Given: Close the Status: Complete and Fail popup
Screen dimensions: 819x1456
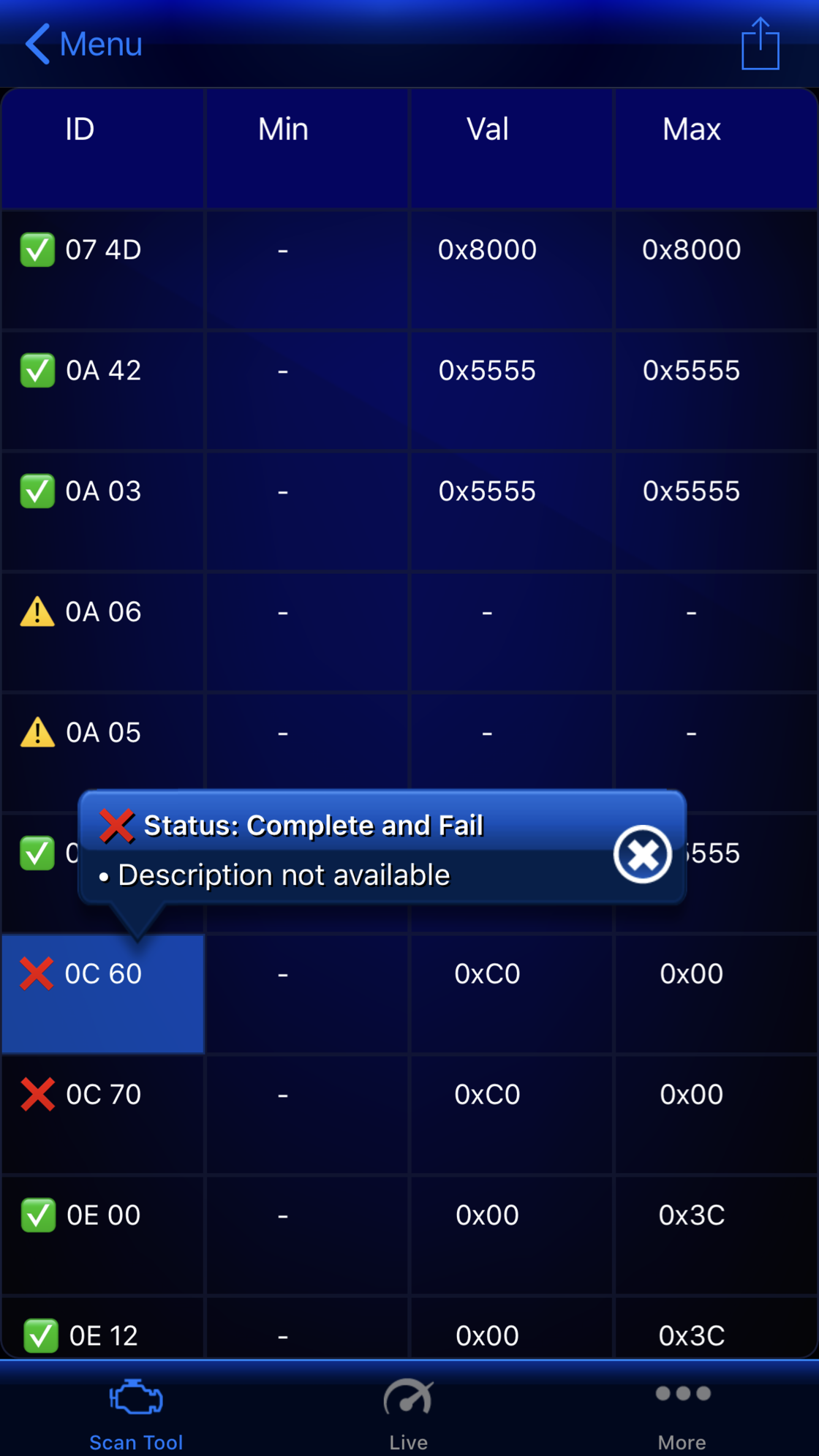Looking at the screenshot, I should [x=642, y=853].
